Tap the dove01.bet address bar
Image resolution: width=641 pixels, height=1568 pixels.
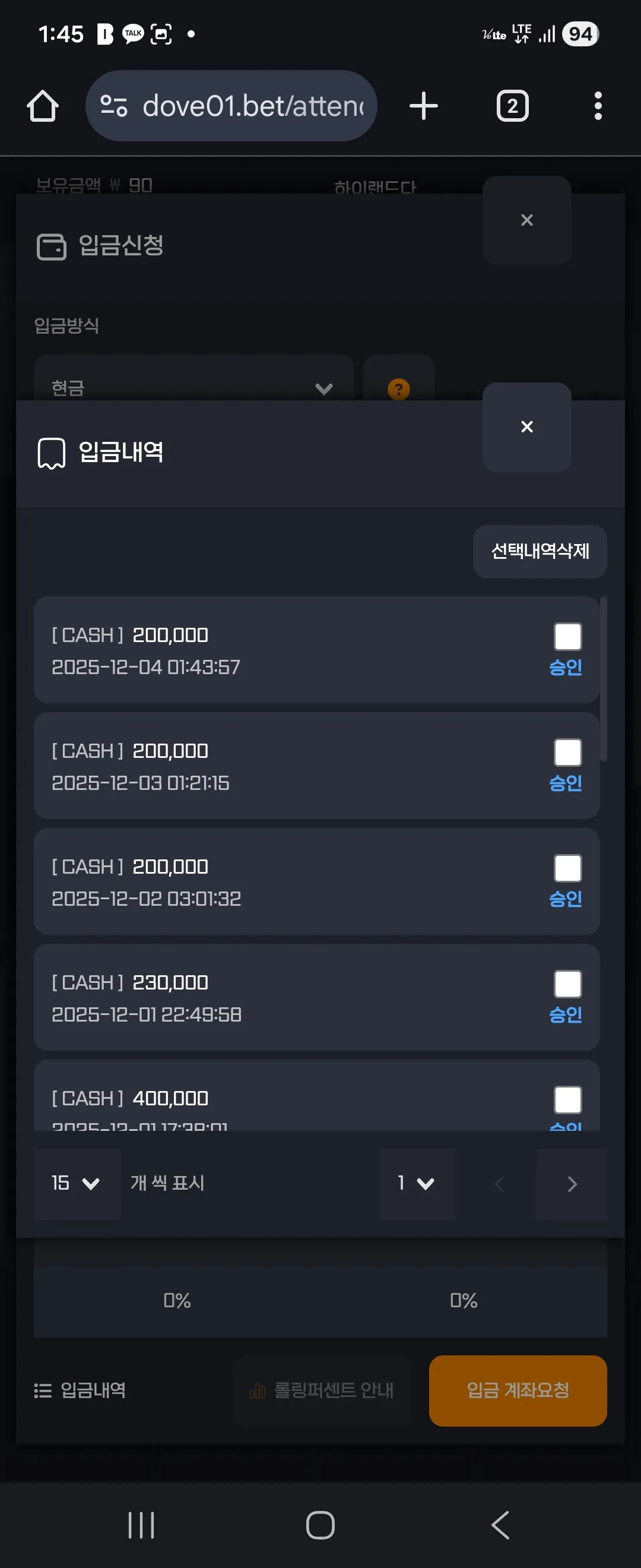(x=231, y=106)
